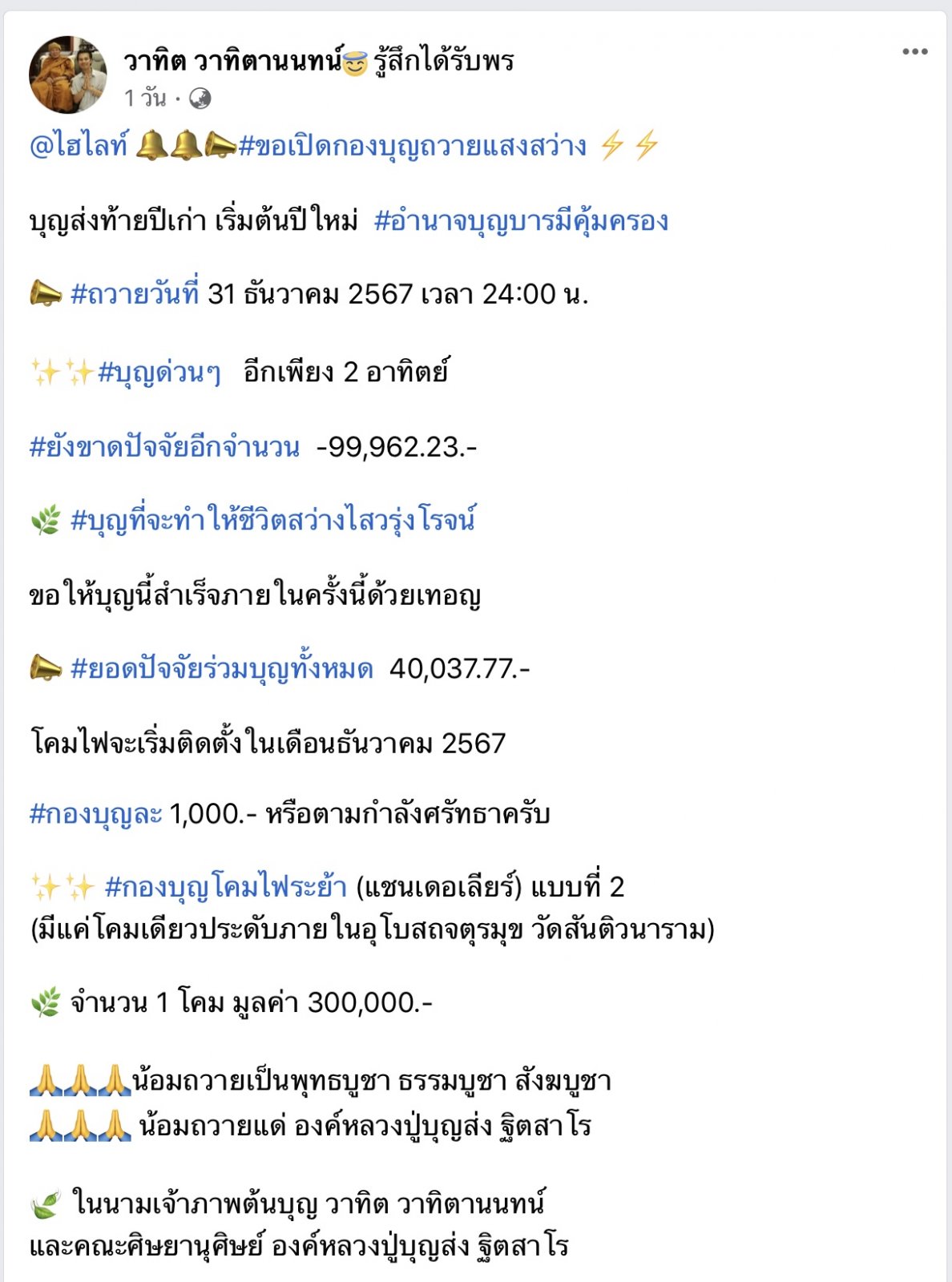Viewport: 952px width, 1282px height.
Task: Open วาทิต วาทิตานนทน์'s profile picture
Action: [x=67, y=75]
